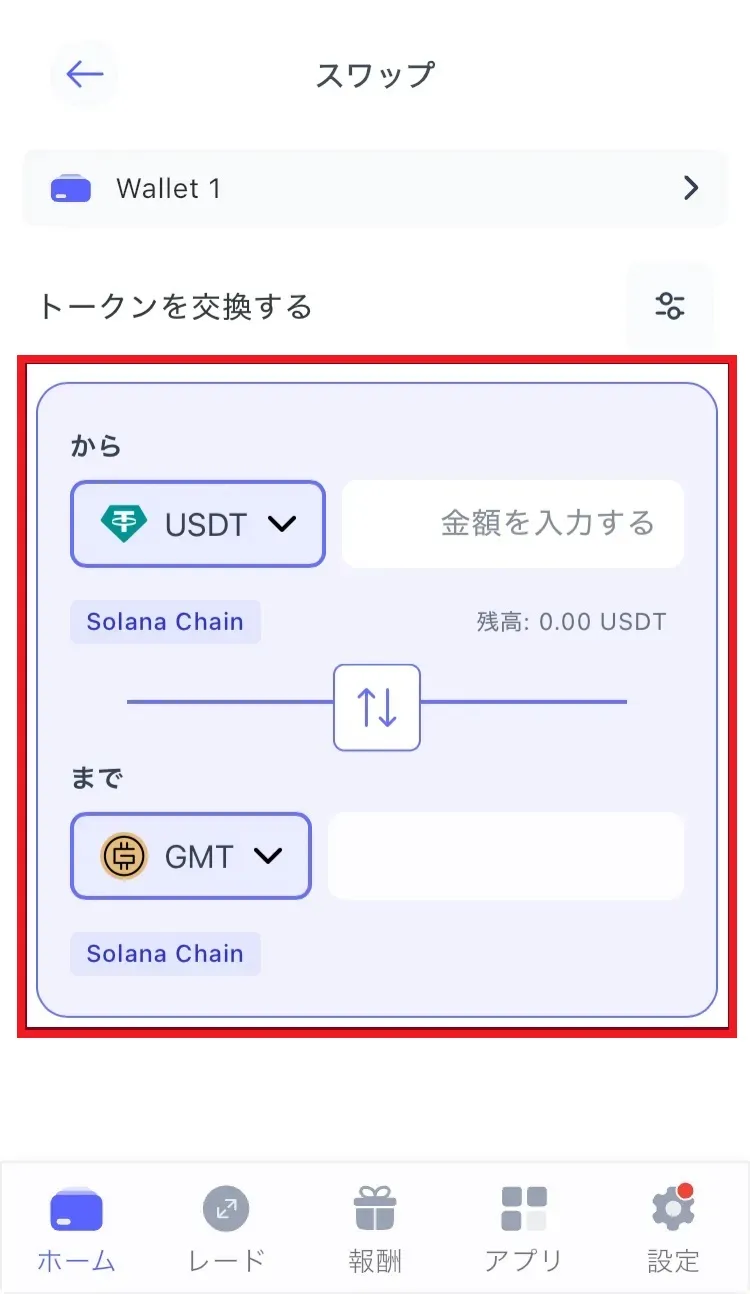
Task: Click the 金額を入力する amount field
Action: tap(512, 523)
